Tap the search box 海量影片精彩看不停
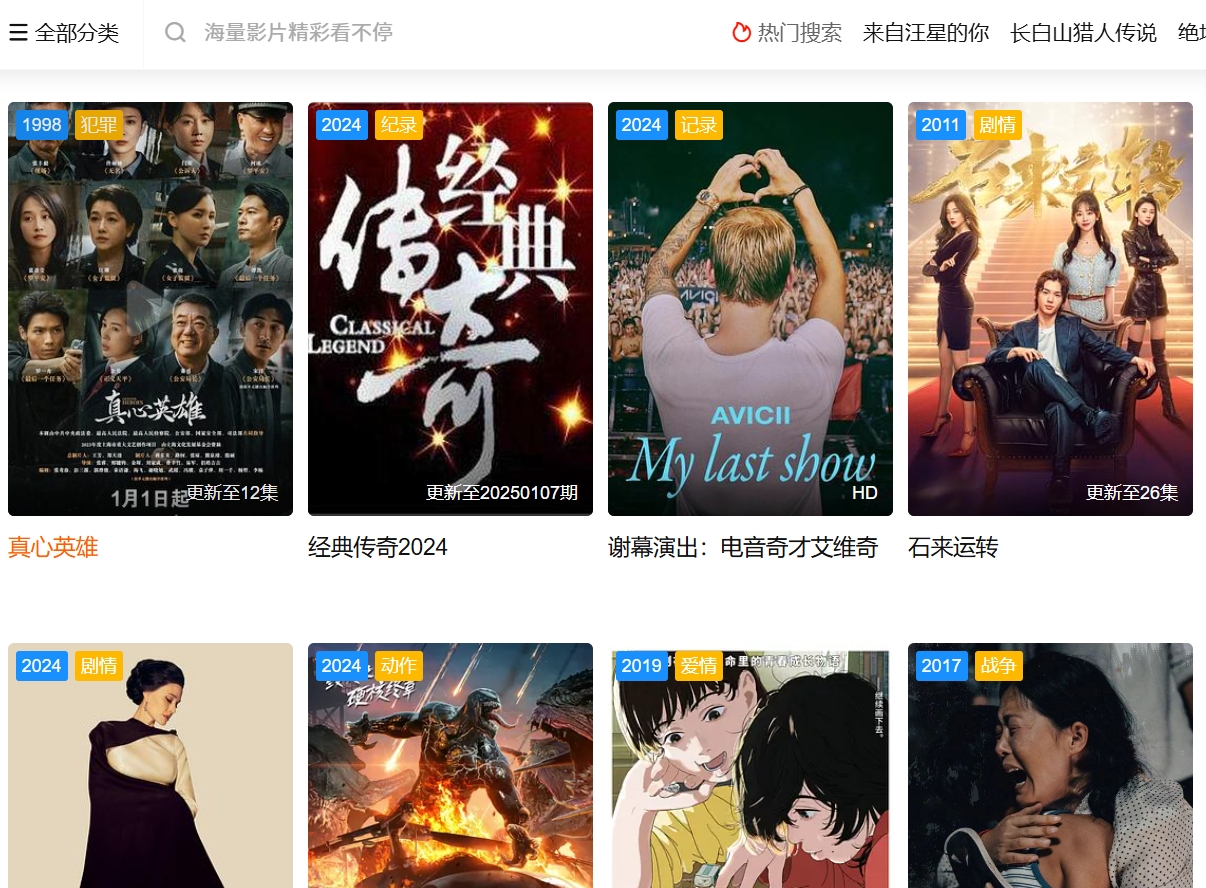Screen dimensions: 1206x888 (x=298, y=33)
